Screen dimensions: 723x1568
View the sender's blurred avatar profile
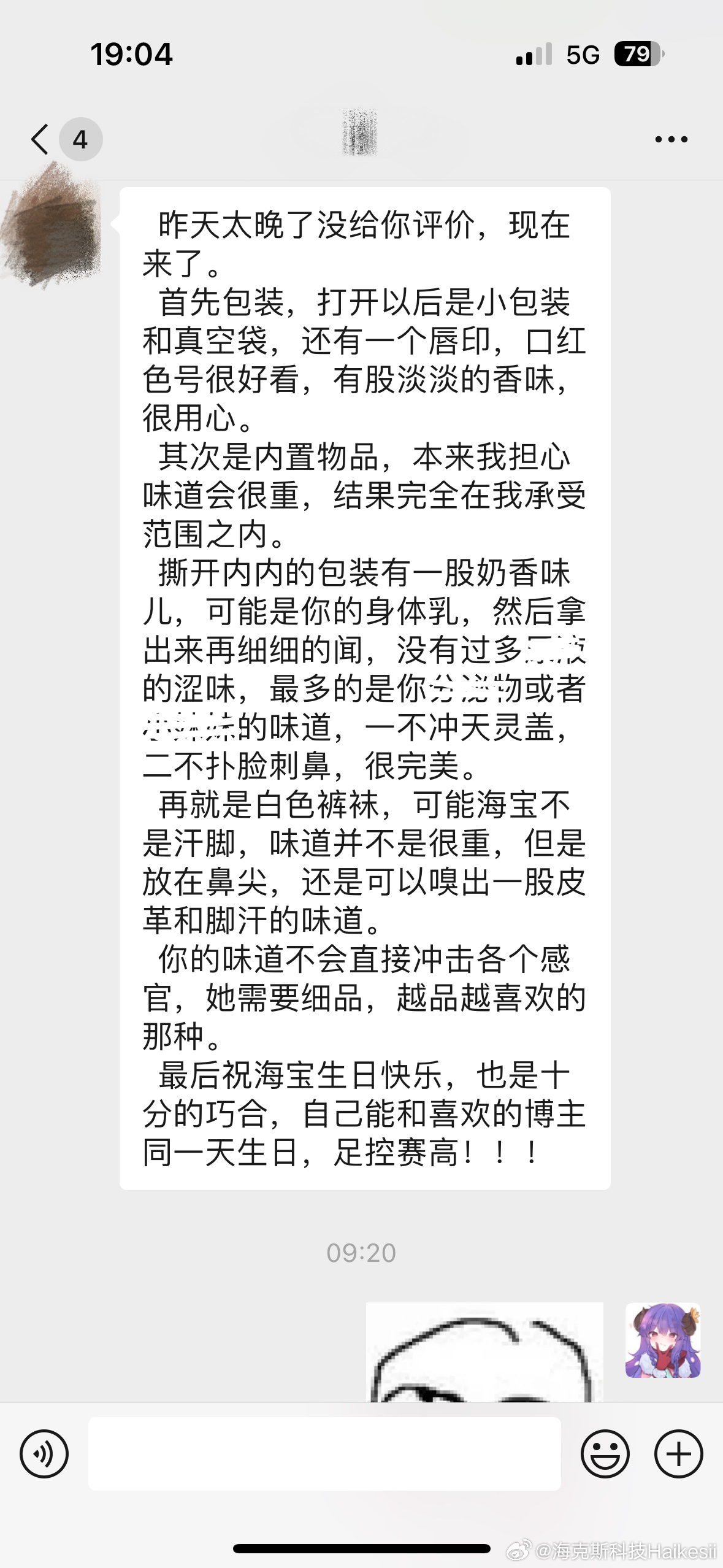[52, 225]
